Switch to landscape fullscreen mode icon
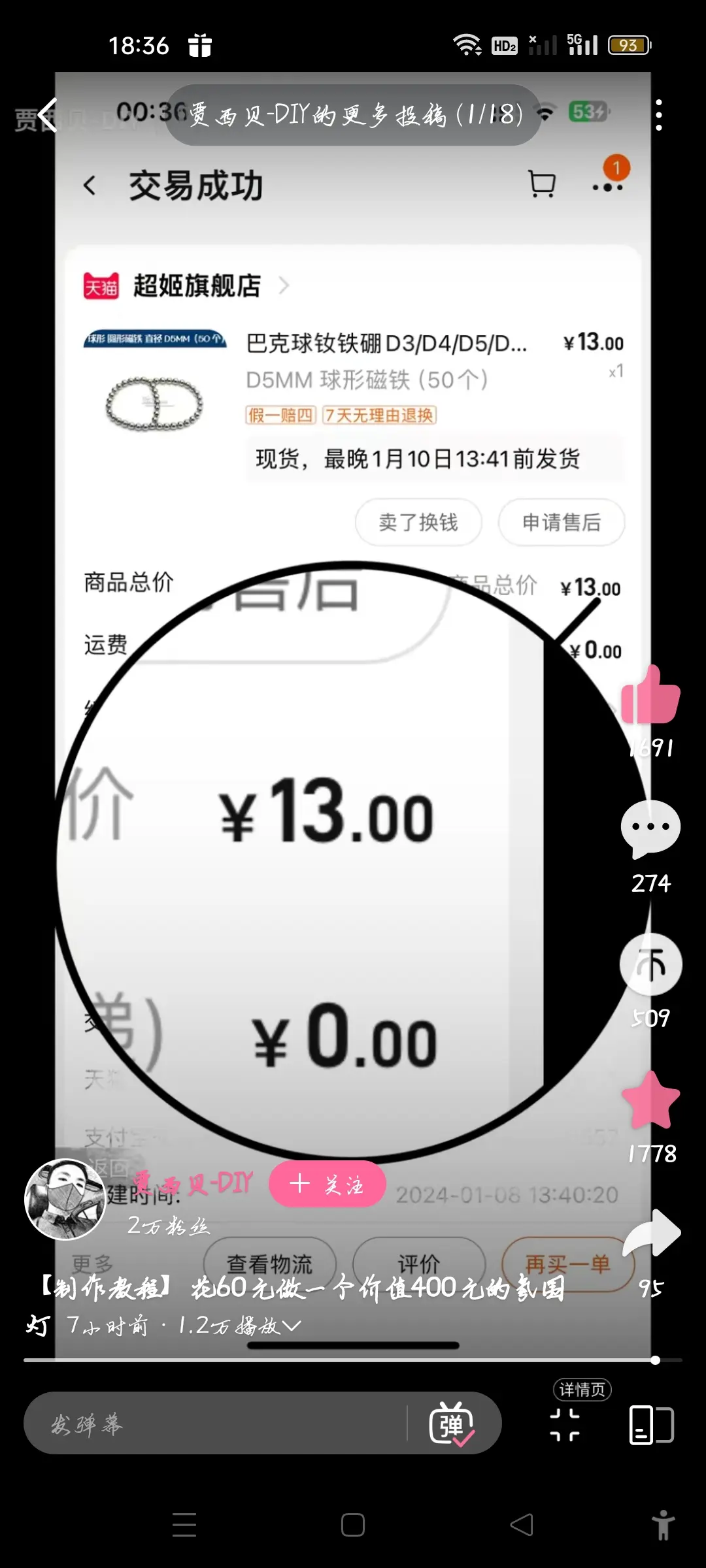Image resolution: width=706 pixels, height=1568 pixels. [651, 1424]
